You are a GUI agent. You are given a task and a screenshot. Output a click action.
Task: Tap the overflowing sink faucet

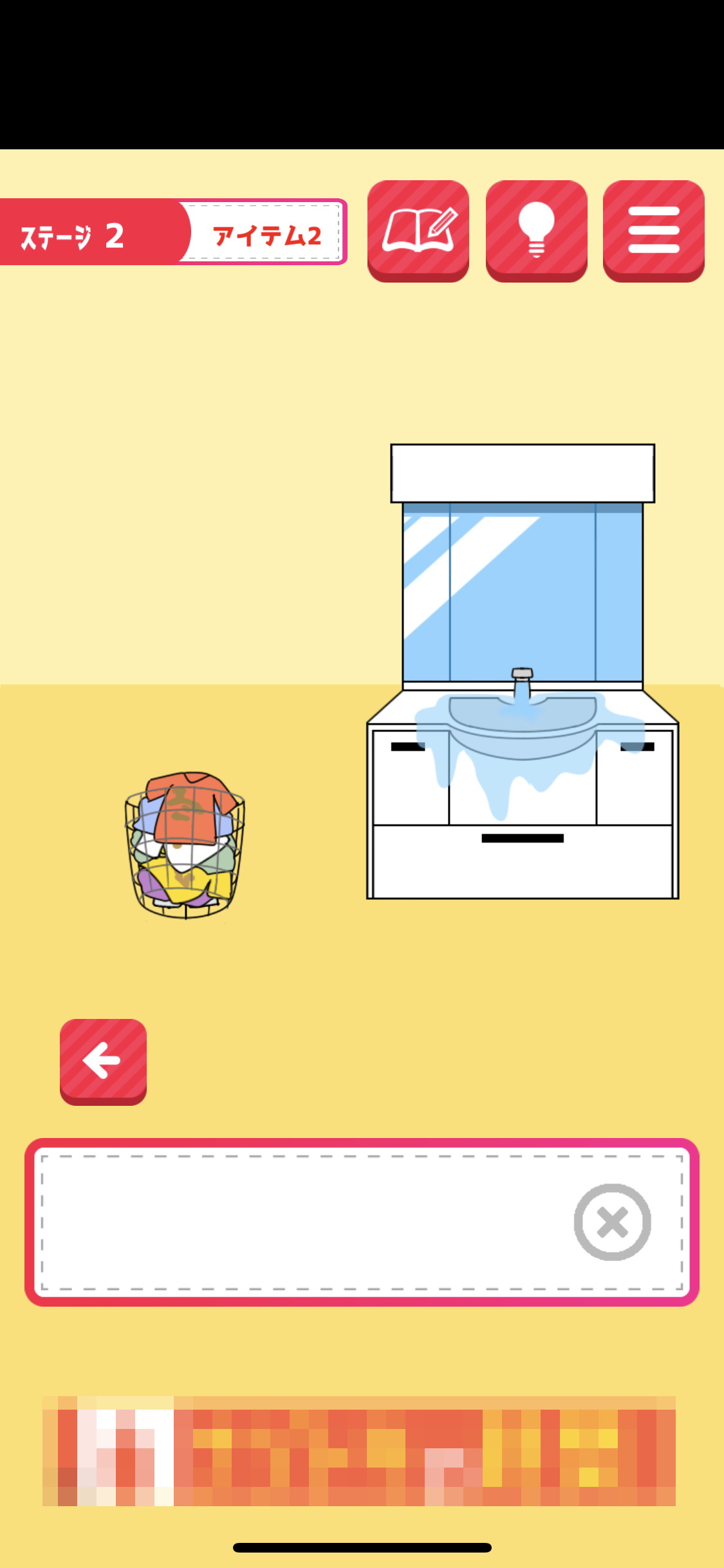tap(522, 685)
